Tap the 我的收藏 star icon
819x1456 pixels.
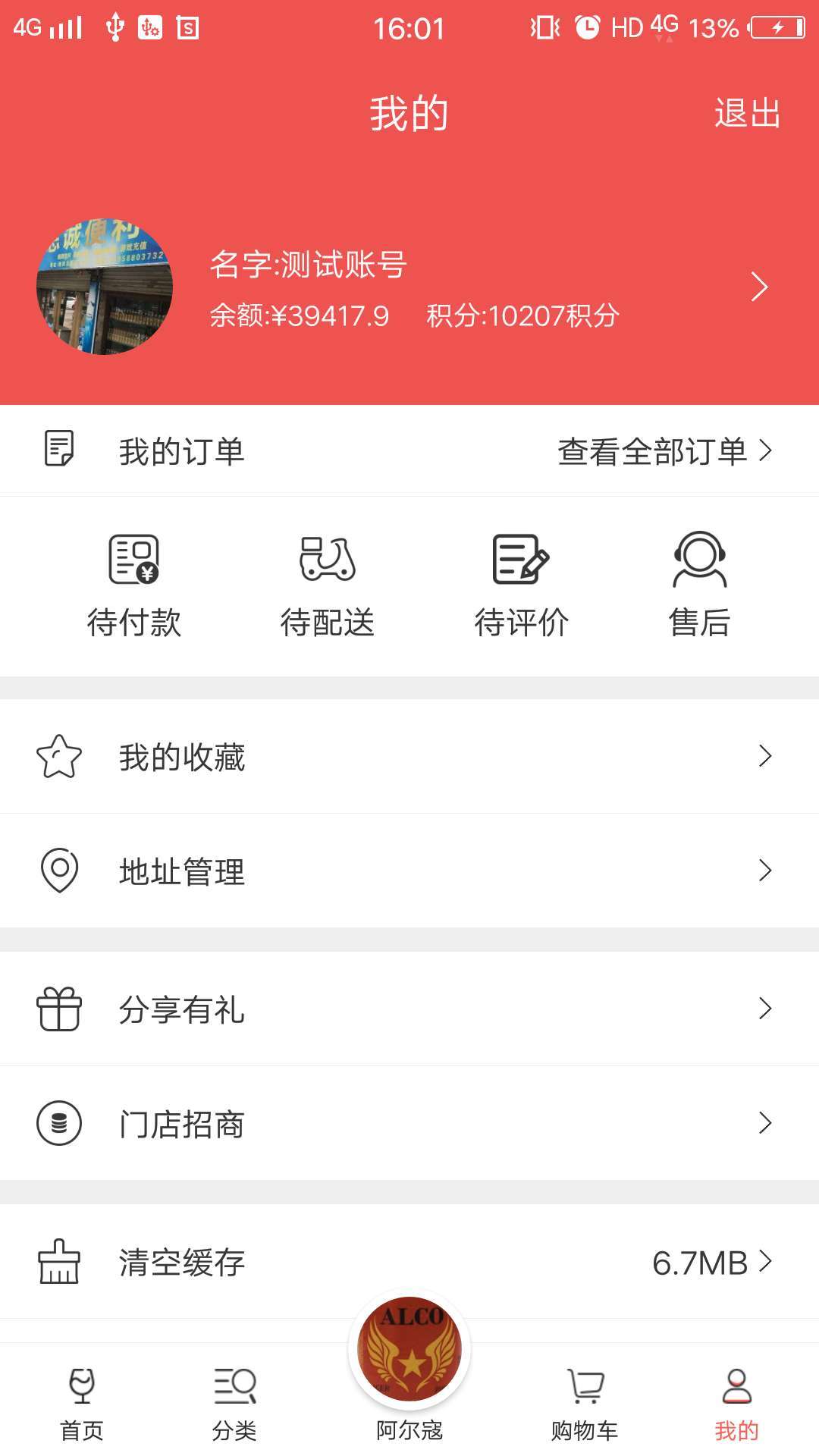tap(59, 755)
